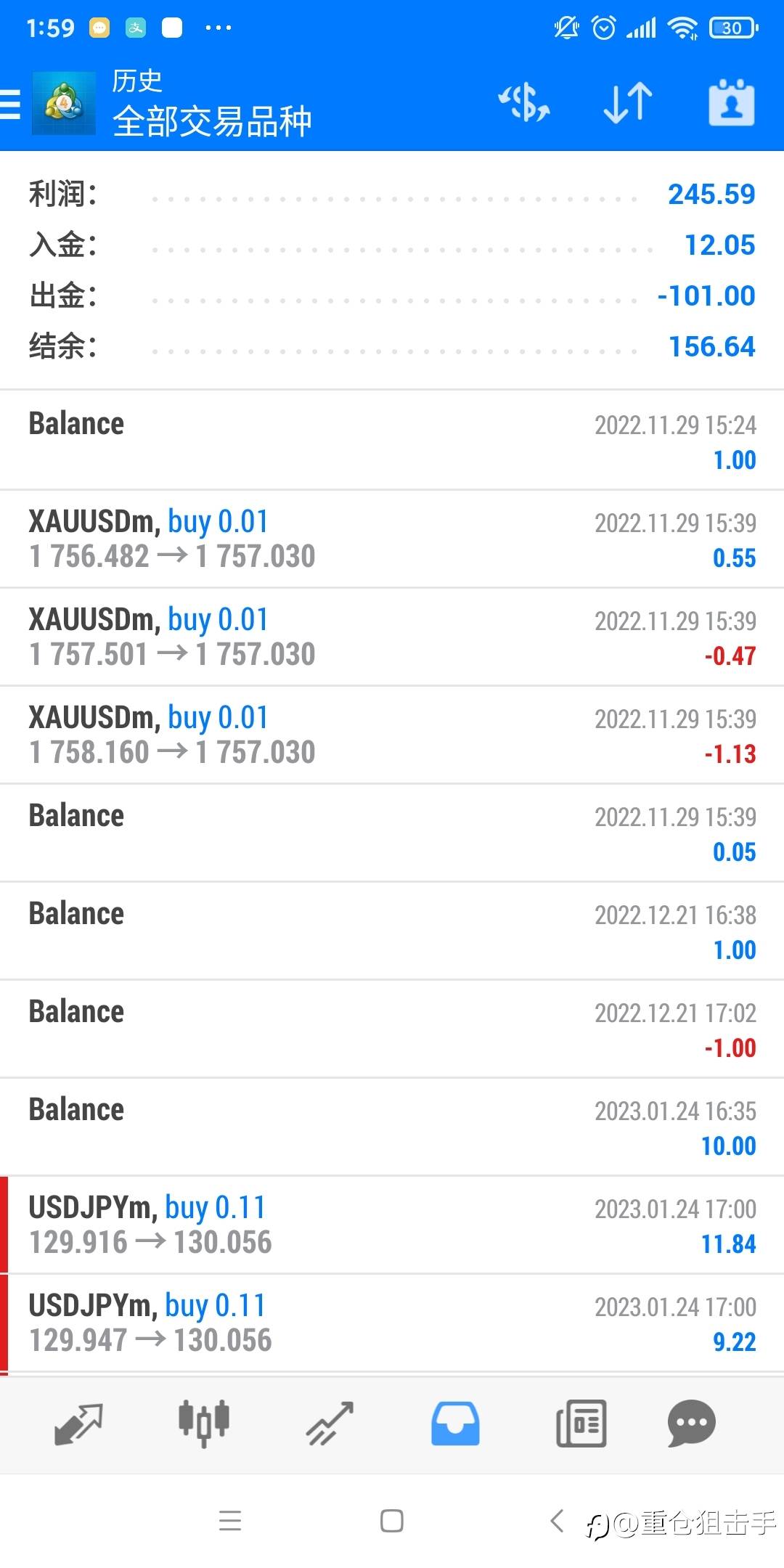The image size is (784, 1568).
Task: Select the History inbox tab
Action: coord(455,1424)
